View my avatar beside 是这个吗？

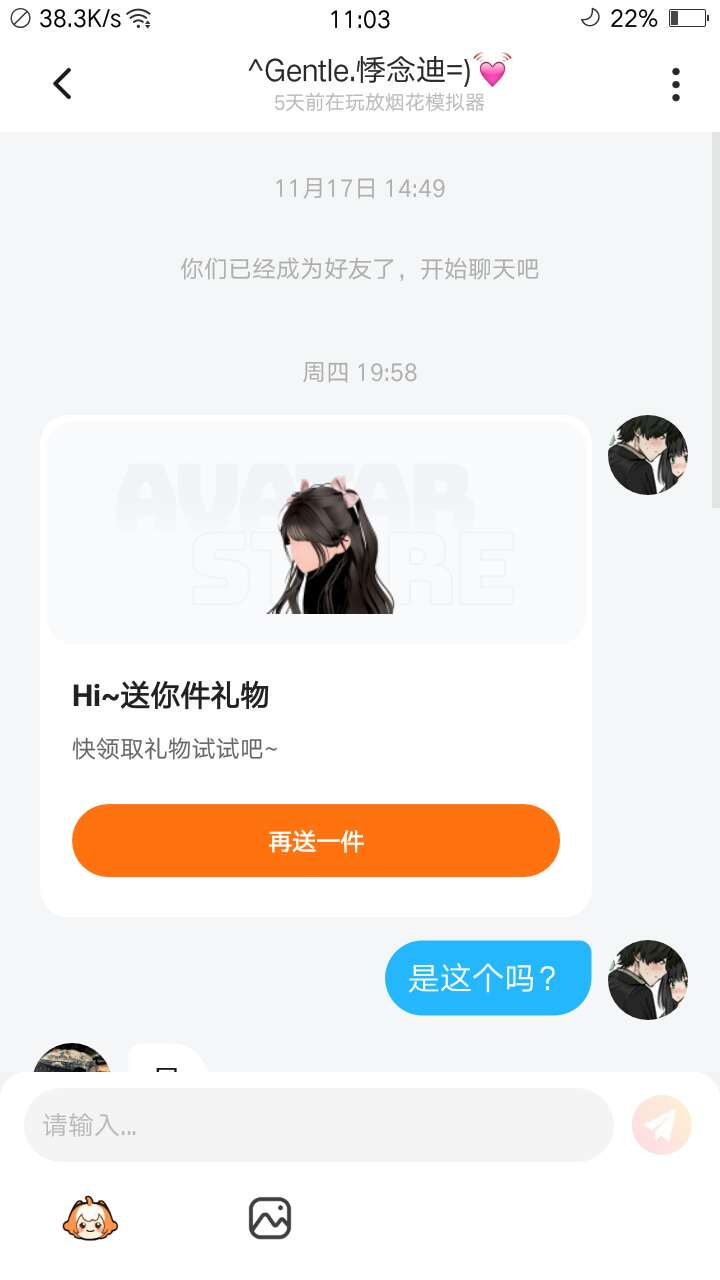click(648, 980)
